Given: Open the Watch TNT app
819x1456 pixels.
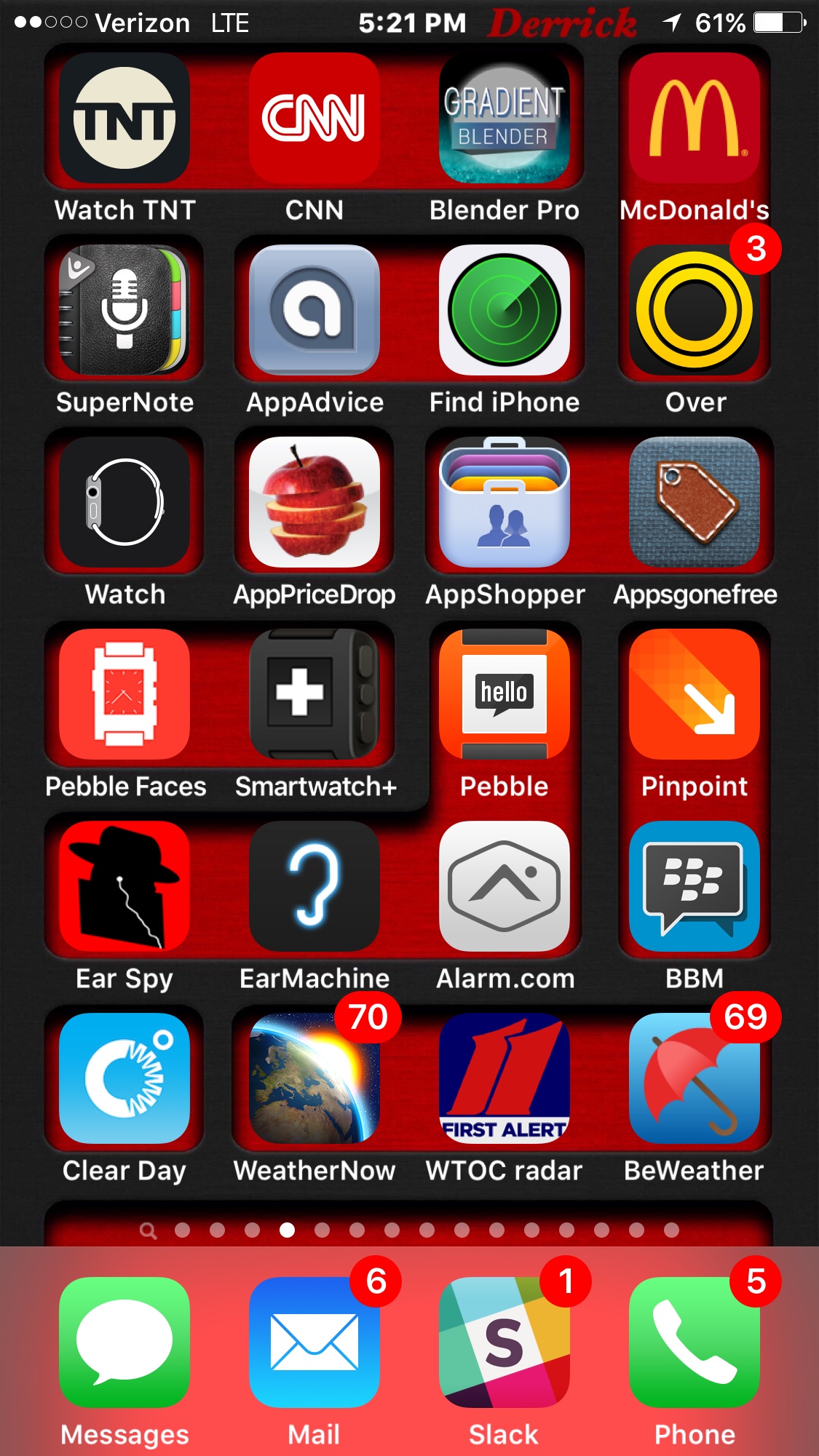Looking at the screenshot, I should pyautogui.click(x=124, y=118).
